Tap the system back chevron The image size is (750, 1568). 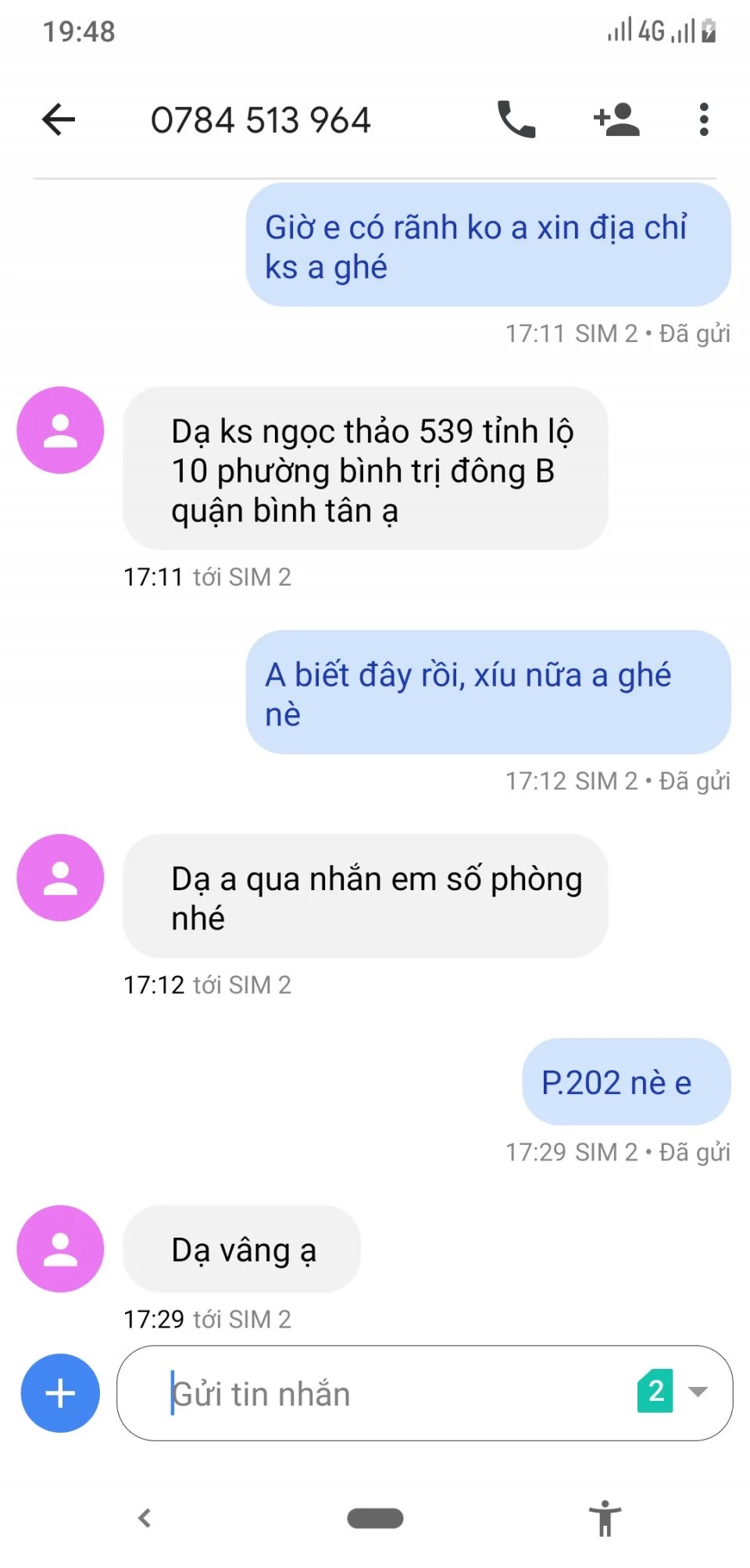pos(145,1518)
